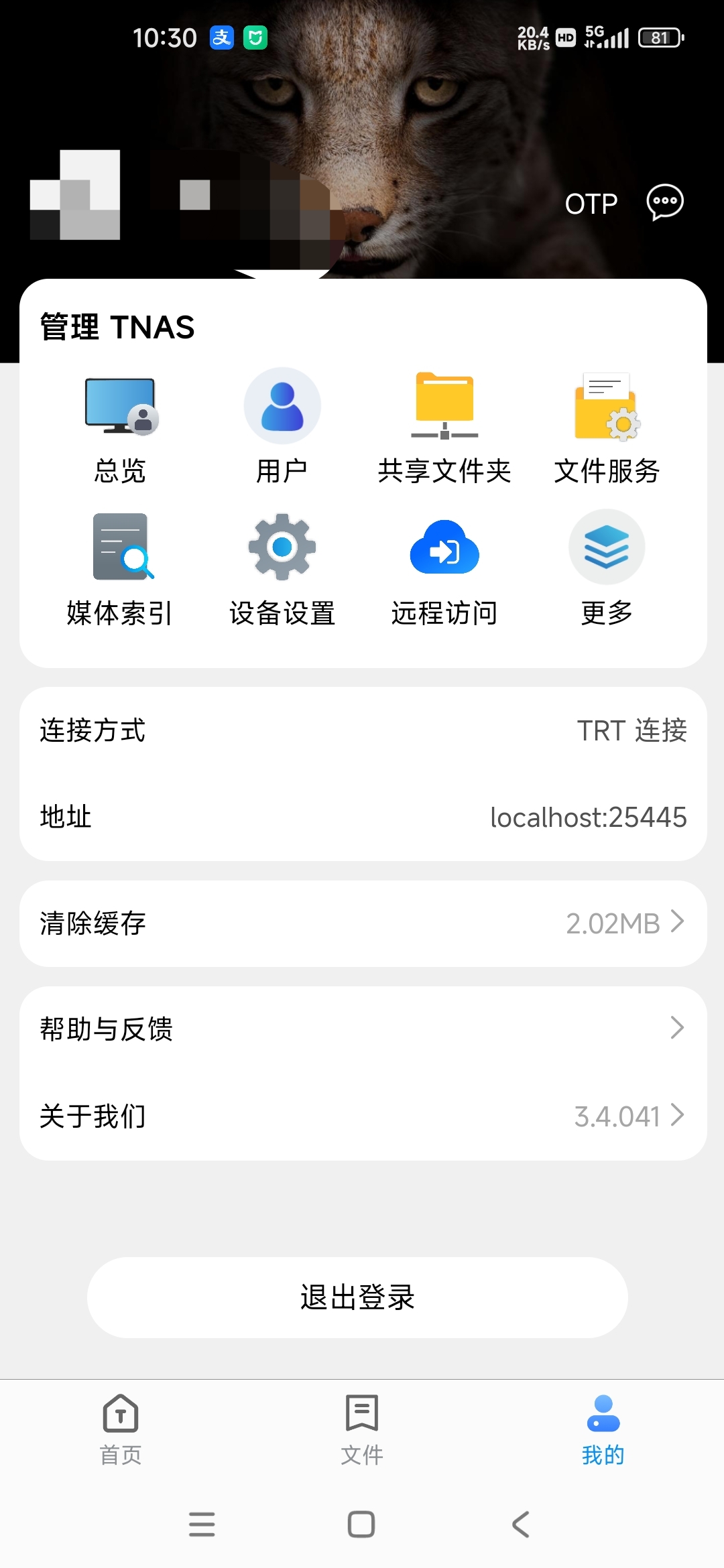Tap 退出登录 to log out
The width and height of the screenshot is (724, 1568).
pyautogui.click(x=357, y=1297)
